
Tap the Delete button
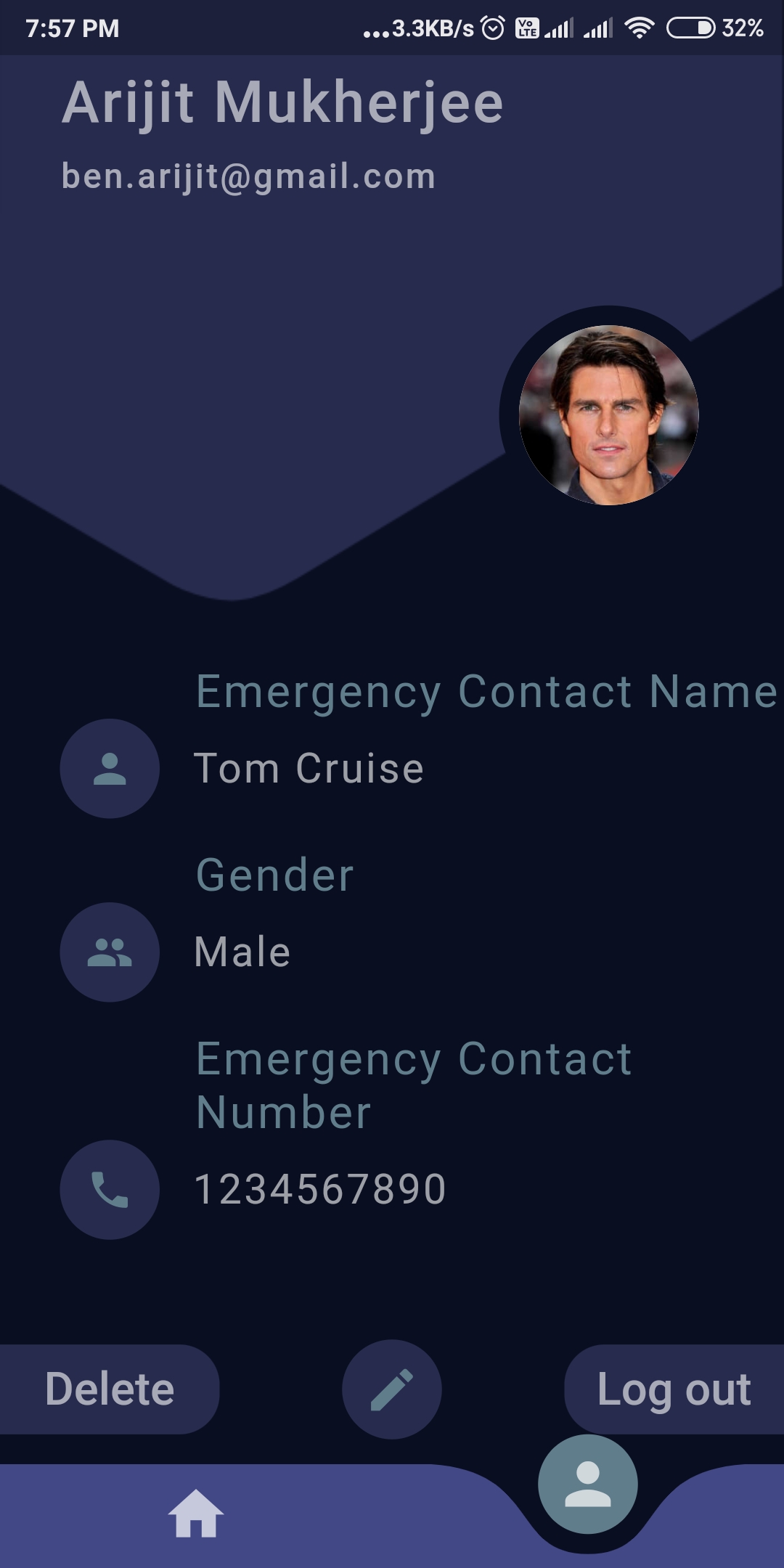pyautogui.click(x=109, y=1389)
